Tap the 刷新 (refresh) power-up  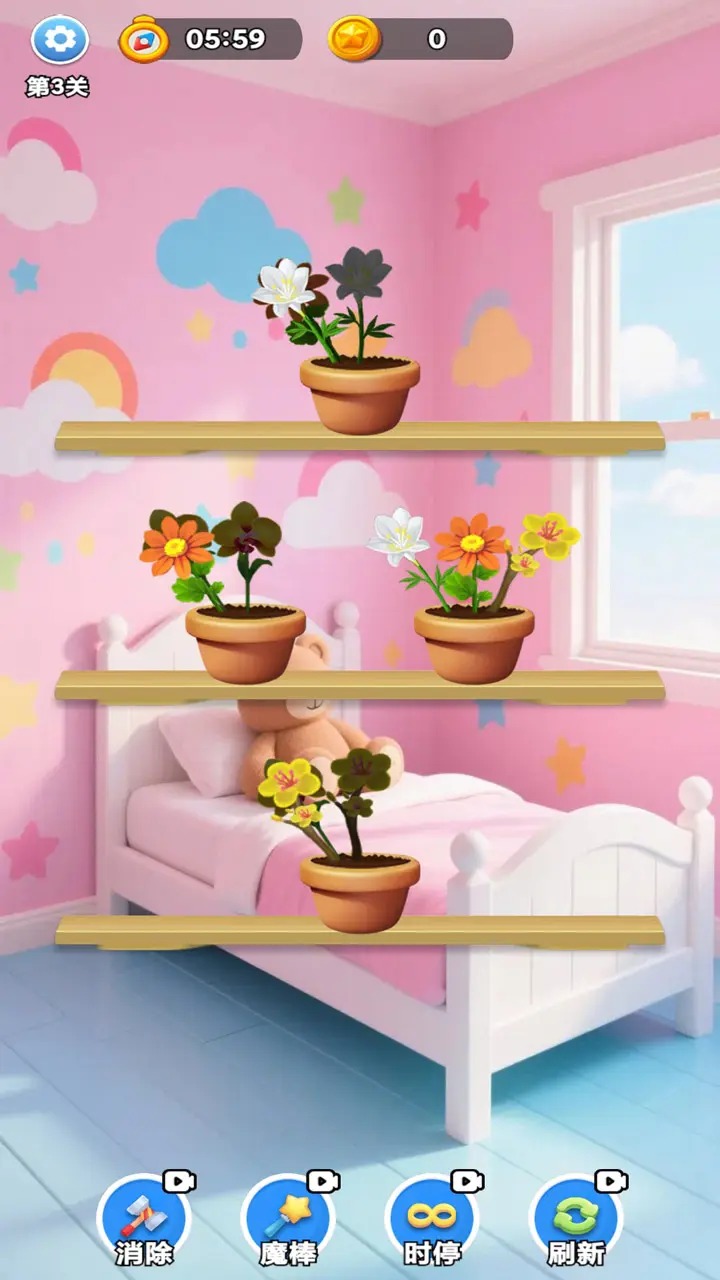coord(576,1220)
